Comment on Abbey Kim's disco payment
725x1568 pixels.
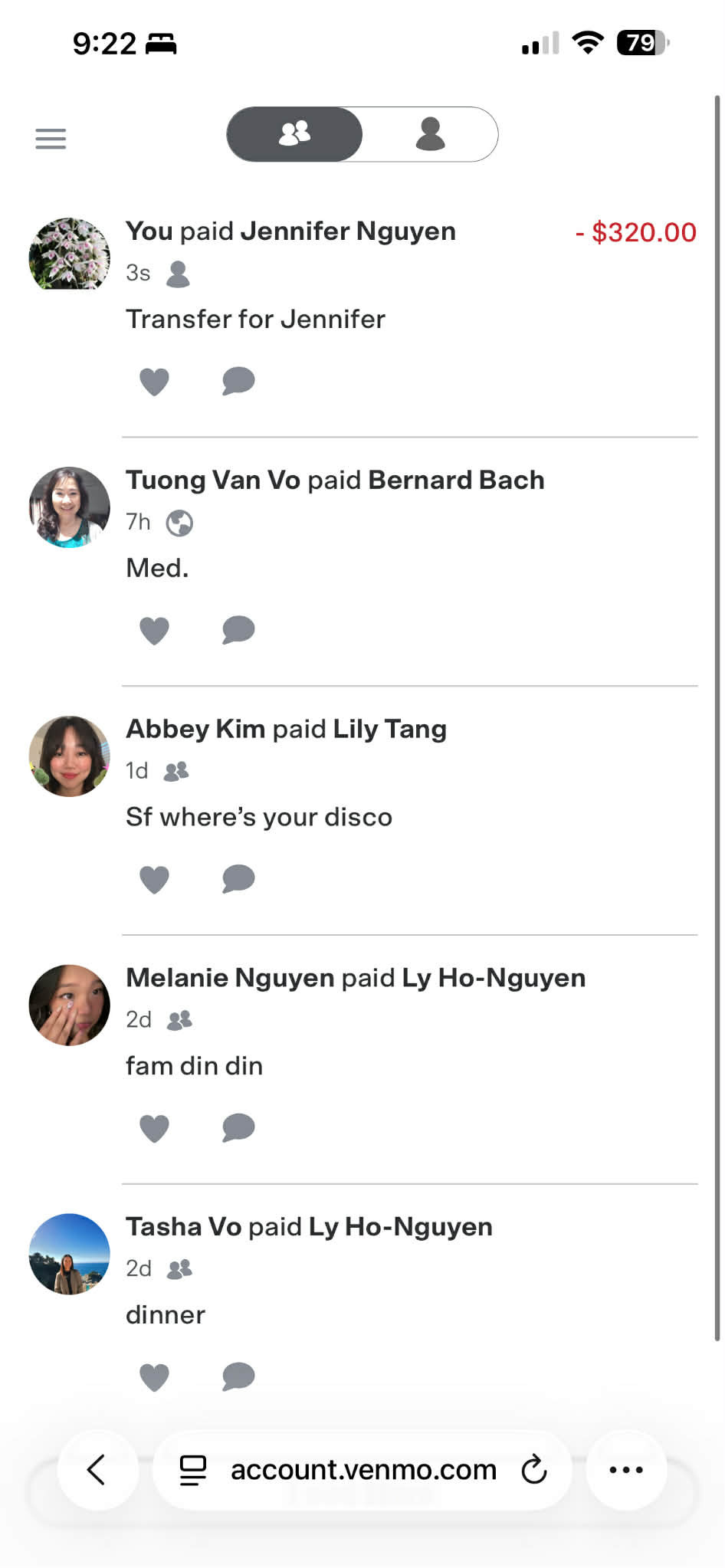[x=238, y=878]
